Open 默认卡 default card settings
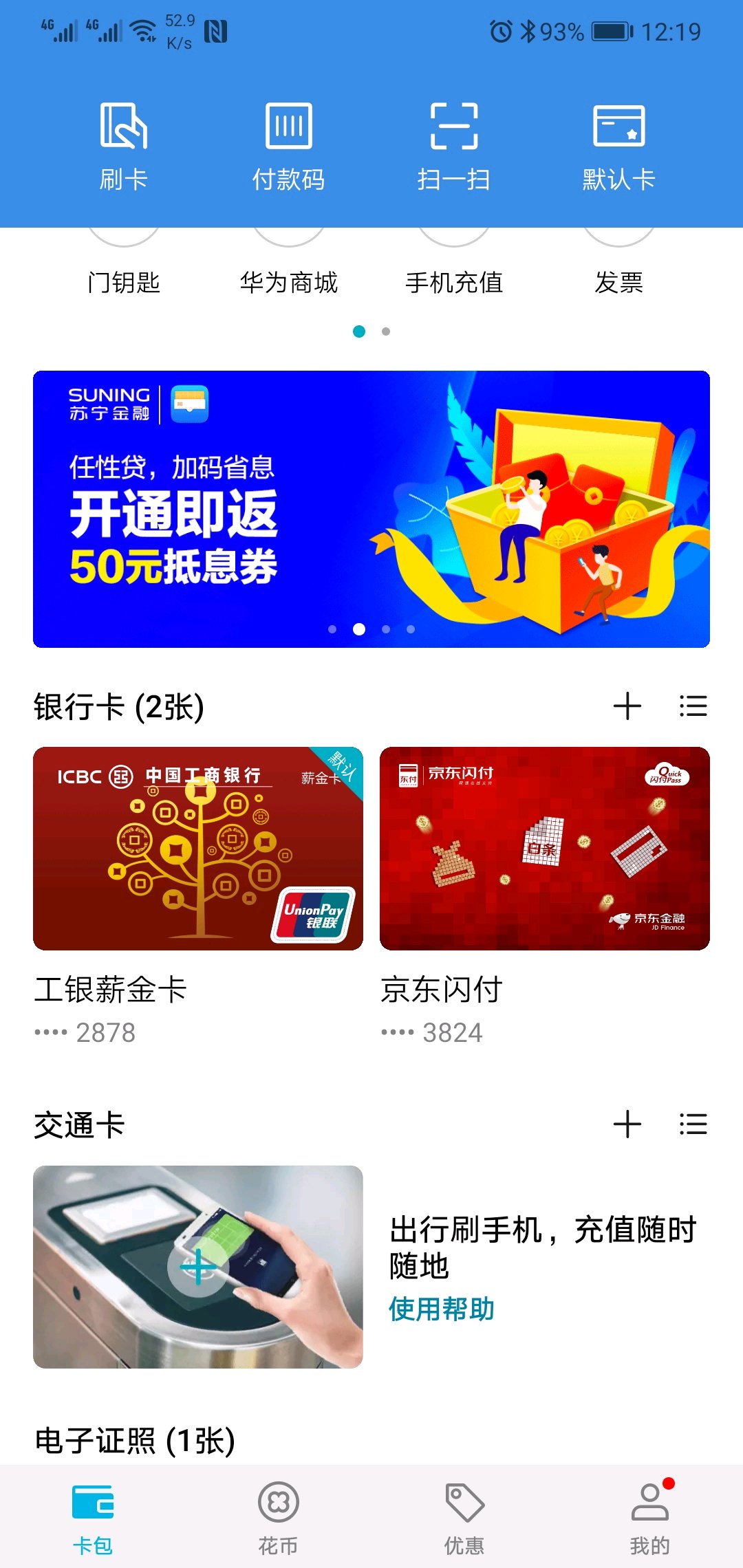743x1568 pixels. coord(619,145)
